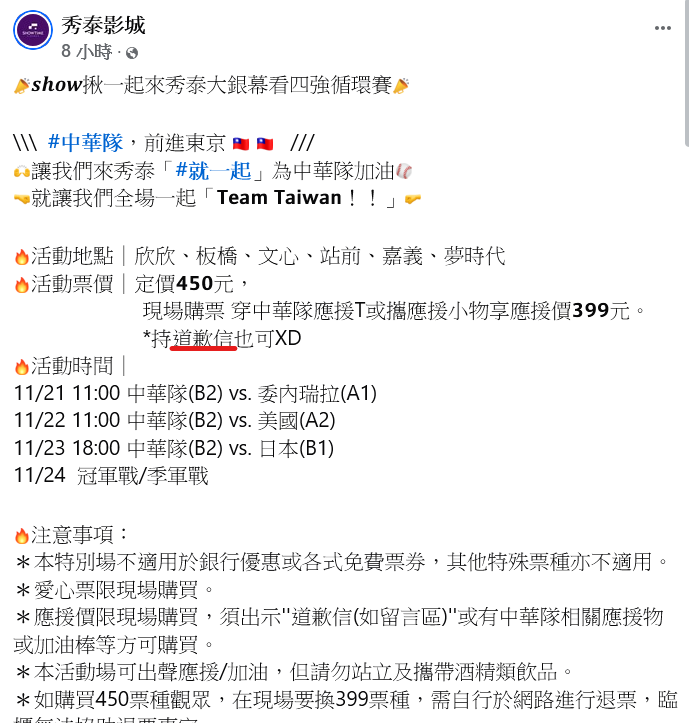Open the post's three-dot overflow menu
The width and height of the screenshot is (689, 723).
(661, 30)
